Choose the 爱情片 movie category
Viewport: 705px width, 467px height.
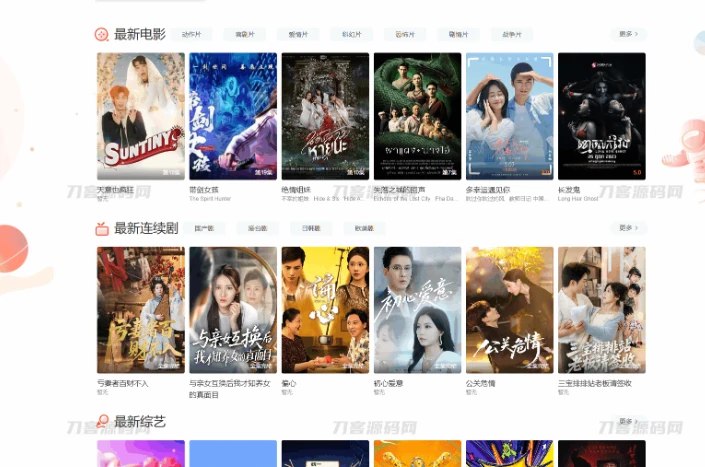(x=298, y=34)
